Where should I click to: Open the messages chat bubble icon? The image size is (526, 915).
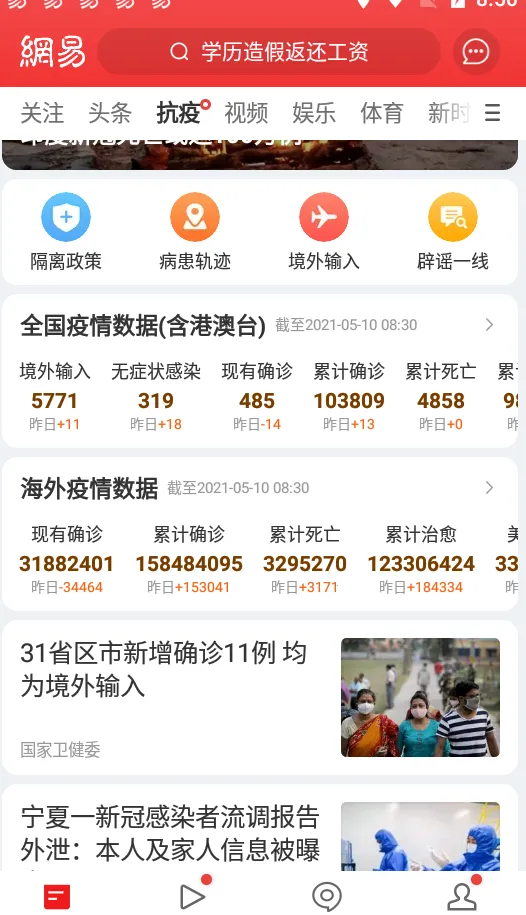coord(476,52)
